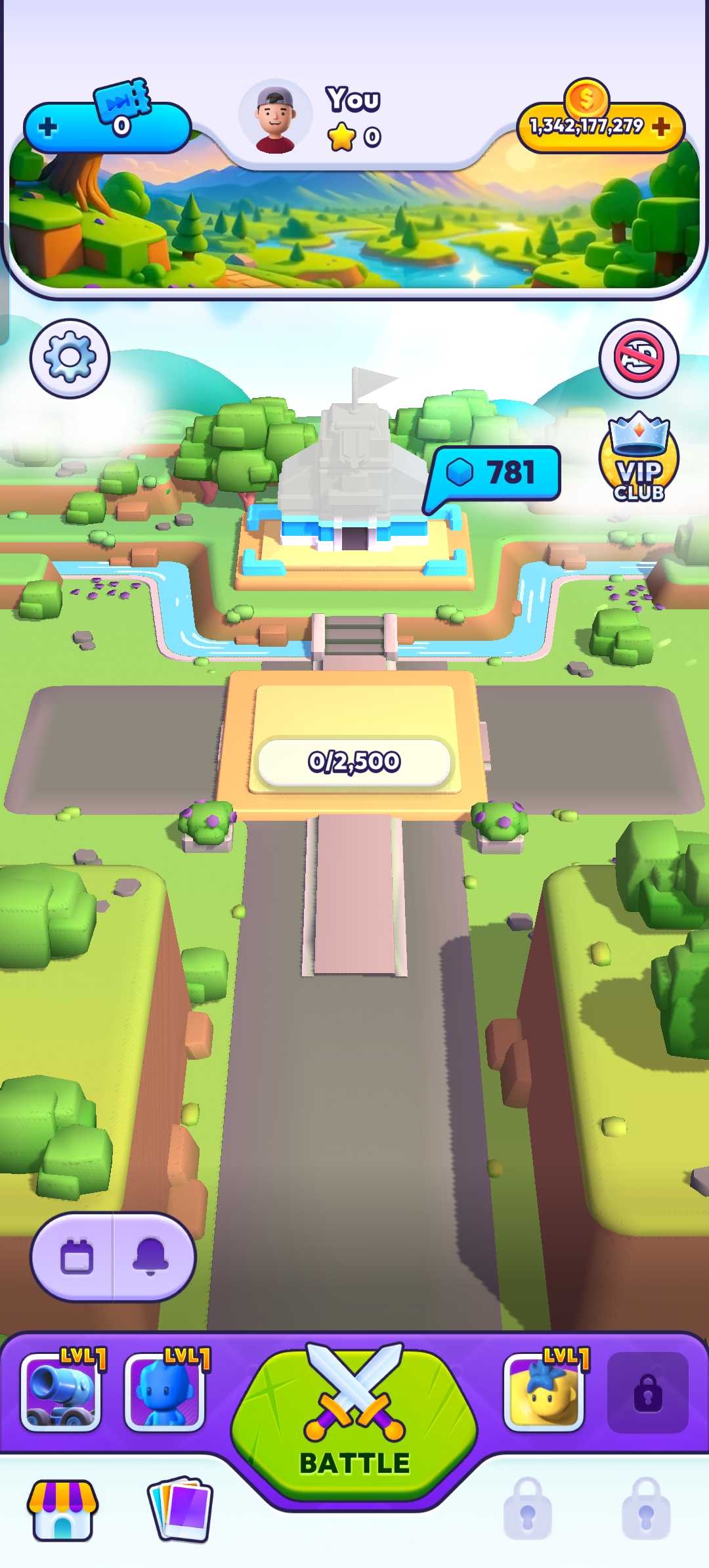
Task: Start a battle
Action: point(354,1425)
